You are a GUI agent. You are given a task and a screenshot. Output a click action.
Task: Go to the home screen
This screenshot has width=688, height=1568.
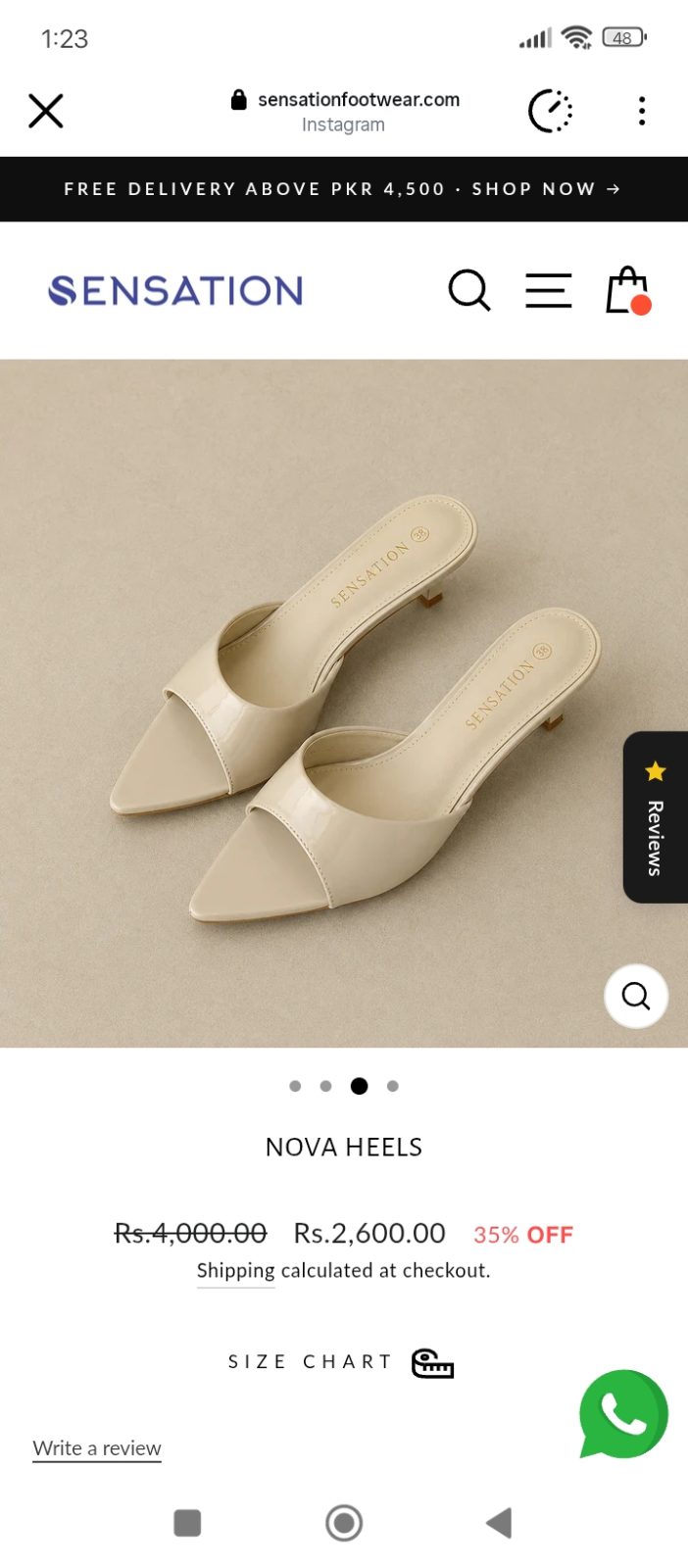344,1523
